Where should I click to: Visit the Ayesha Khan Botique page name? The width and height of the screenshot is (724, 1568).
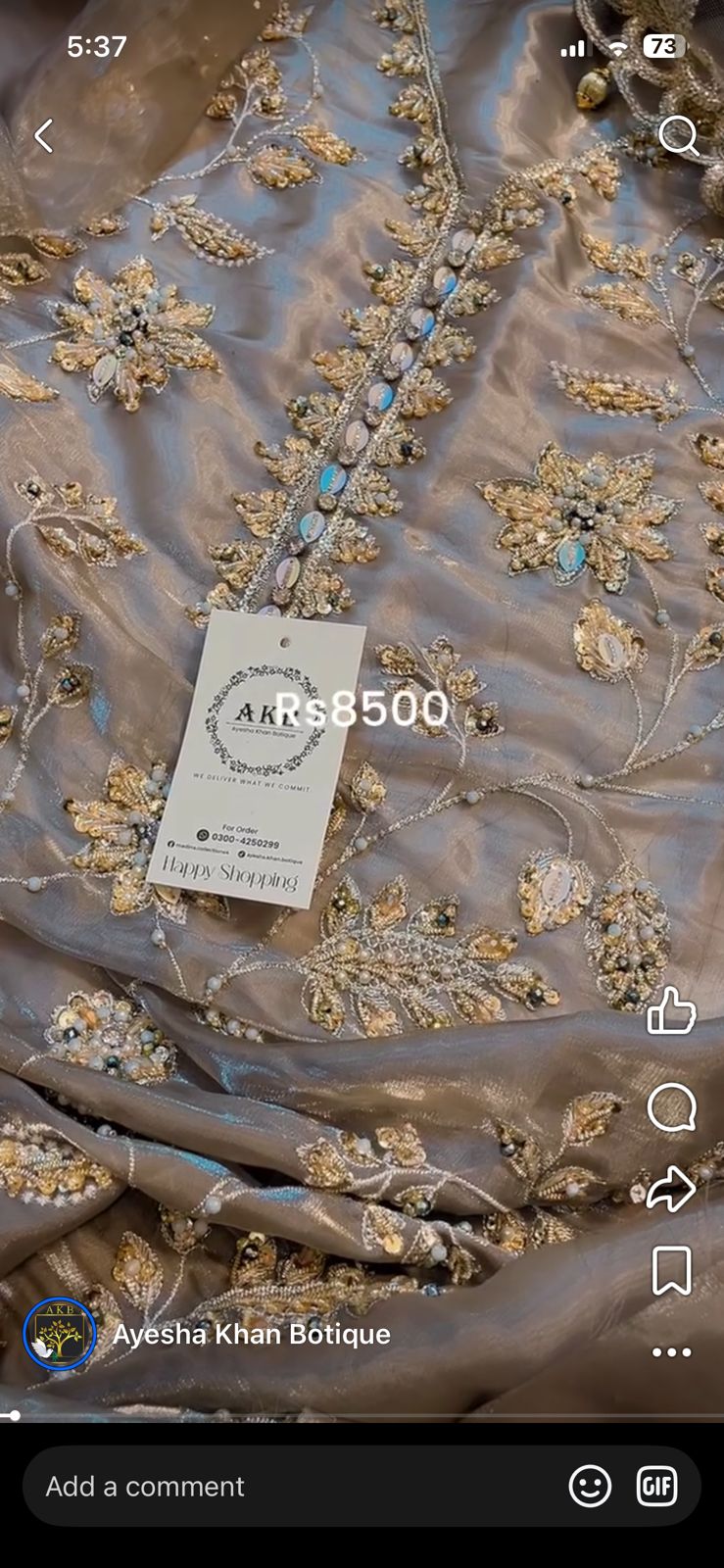[252, 1334]
